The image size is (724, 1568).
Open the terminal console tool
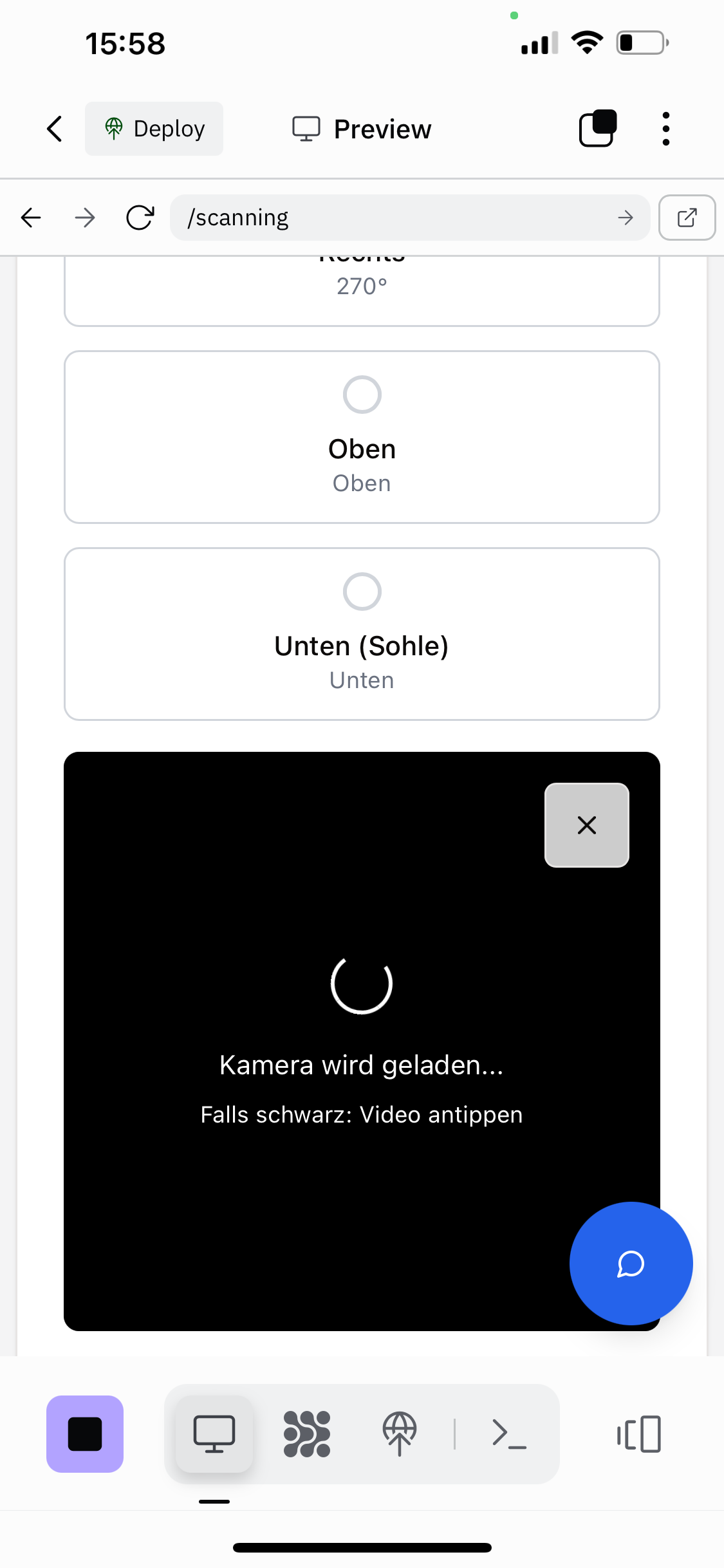pyautogui.click(x=509, y=1434)
